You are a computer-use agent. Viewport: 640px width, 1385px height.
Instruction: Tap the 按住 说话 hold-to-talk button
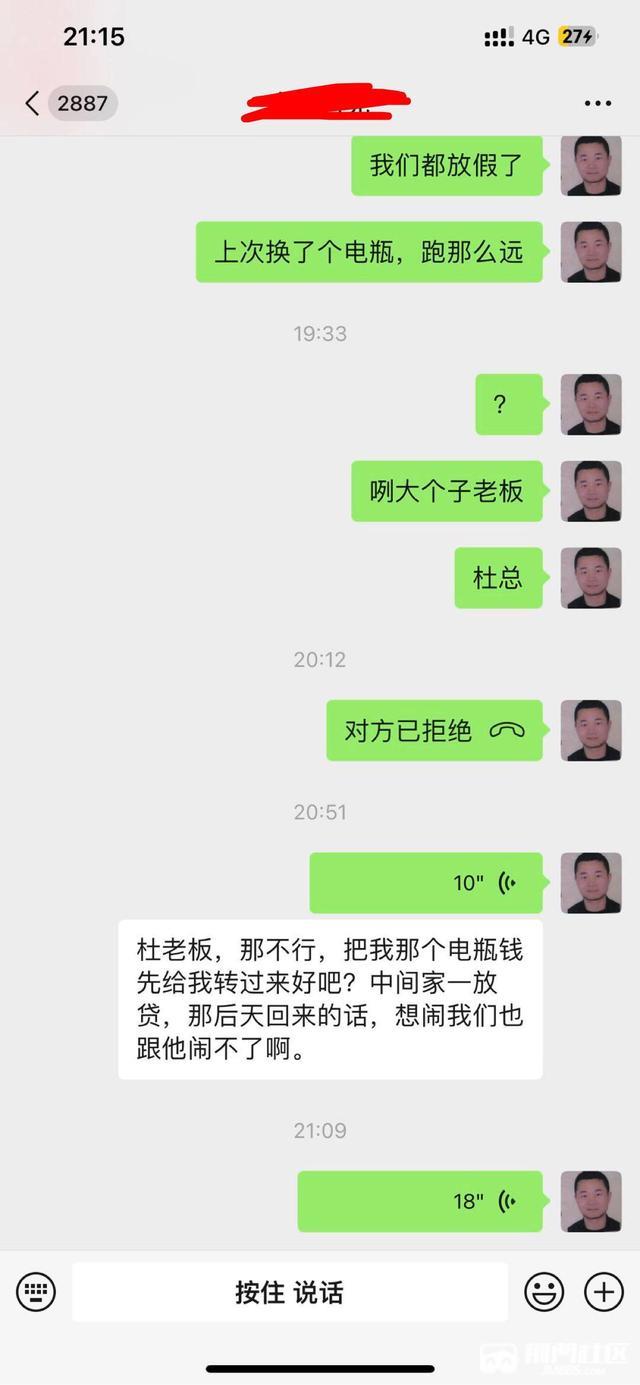tap(290, 1292)
